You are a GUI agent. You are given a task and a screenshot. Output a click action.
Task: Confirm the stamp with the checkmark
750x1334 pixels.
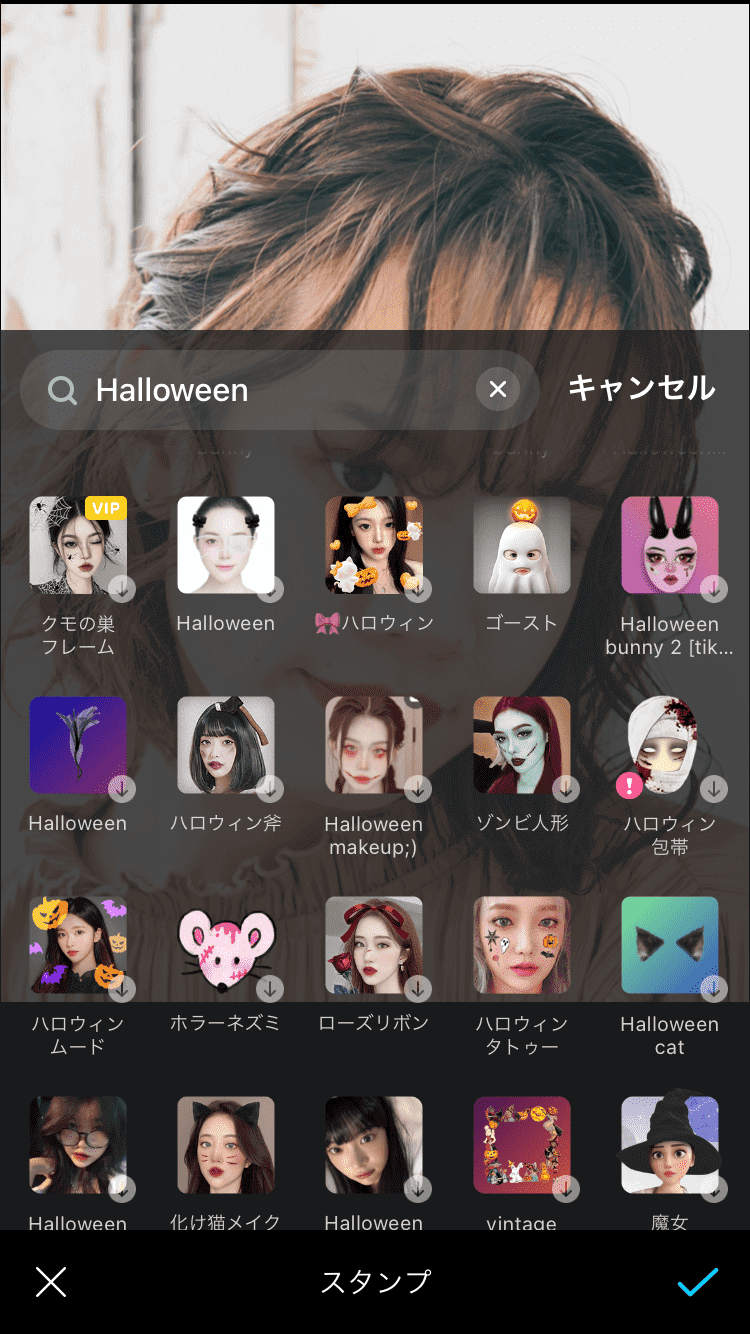coord(697,1281)
